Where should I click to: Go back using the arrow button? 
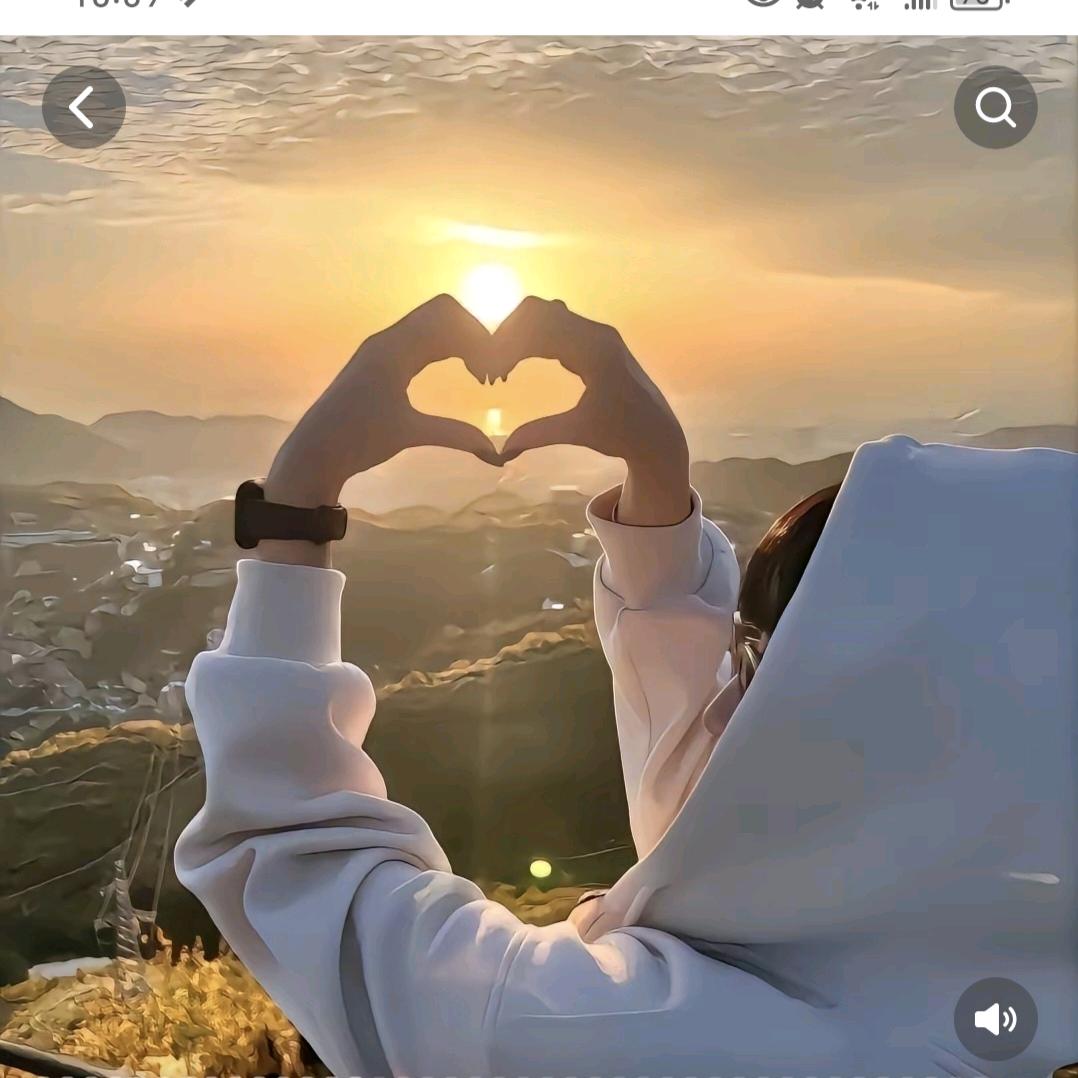[x=83, y=107]
